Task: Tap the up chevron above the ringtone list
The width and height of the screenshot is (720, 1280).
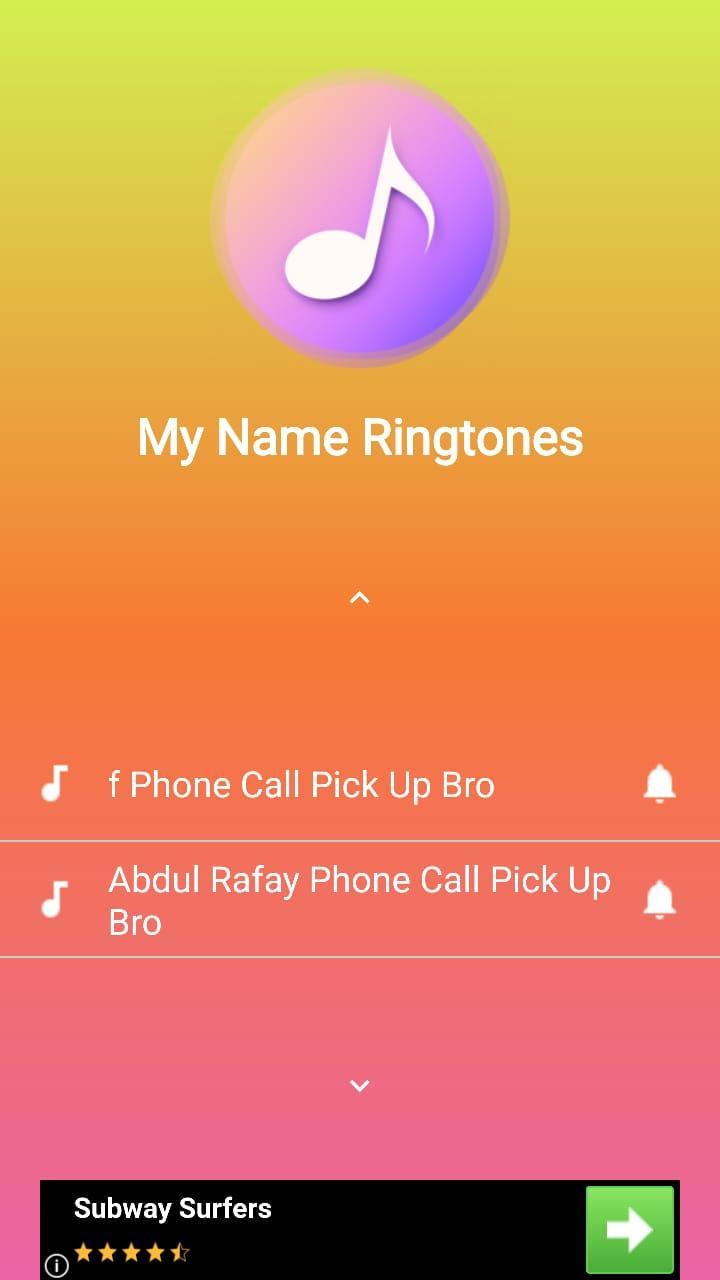Action: [359, 598]
